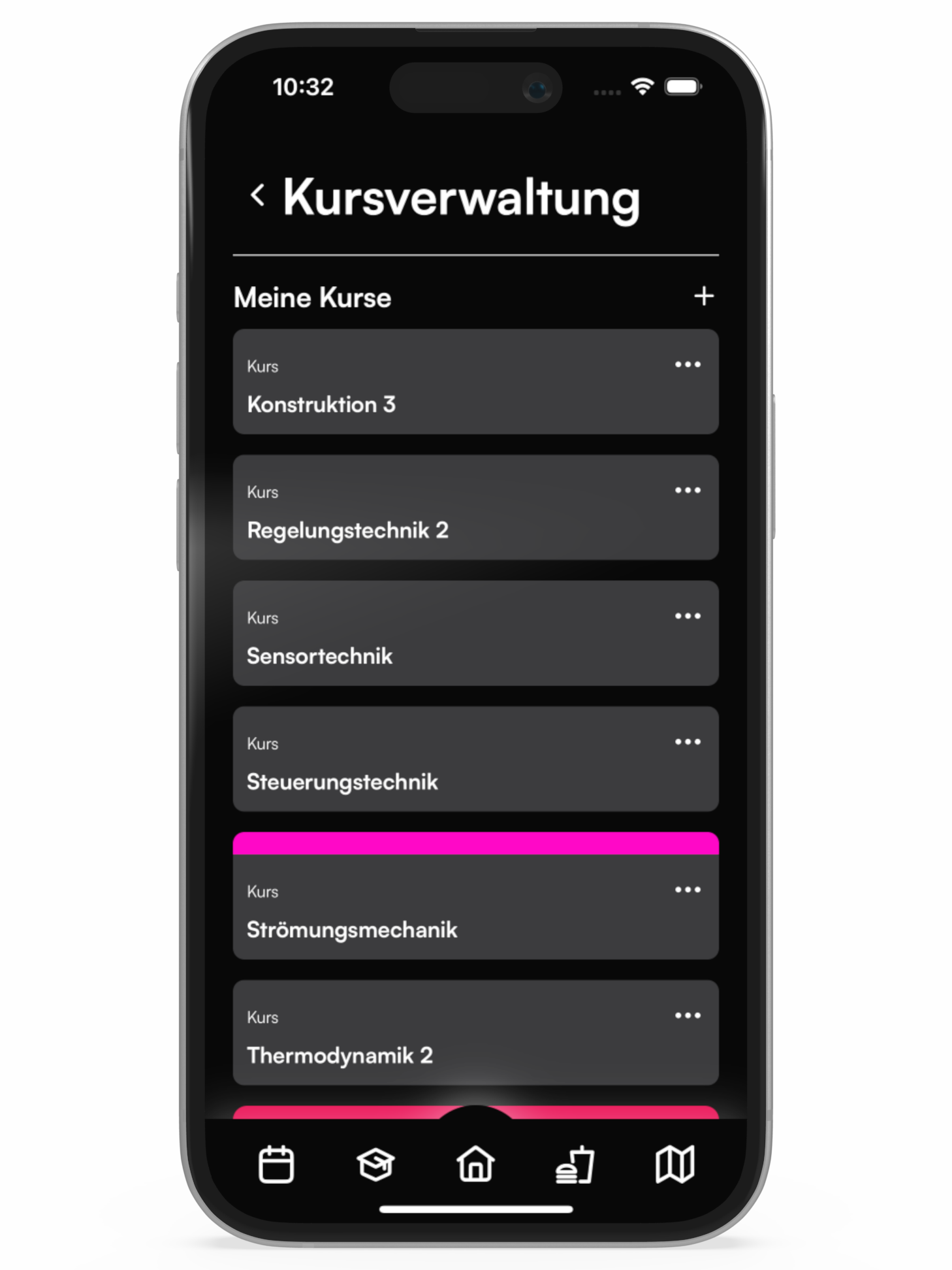Open options for Thermodynamik 2

pyautogui.click(x=687, y=1016)
